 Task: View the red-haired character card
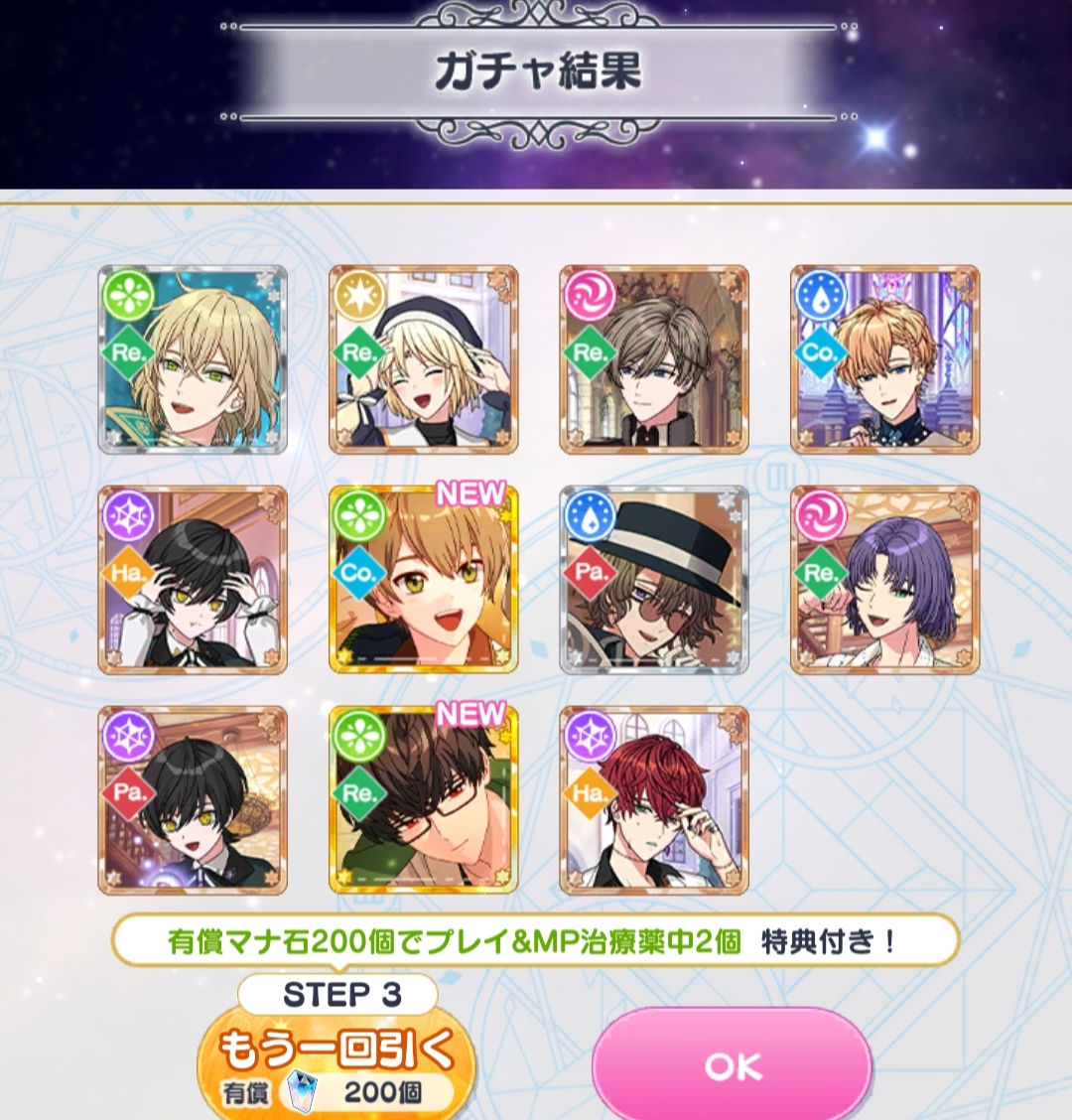[x=654, y=800]
